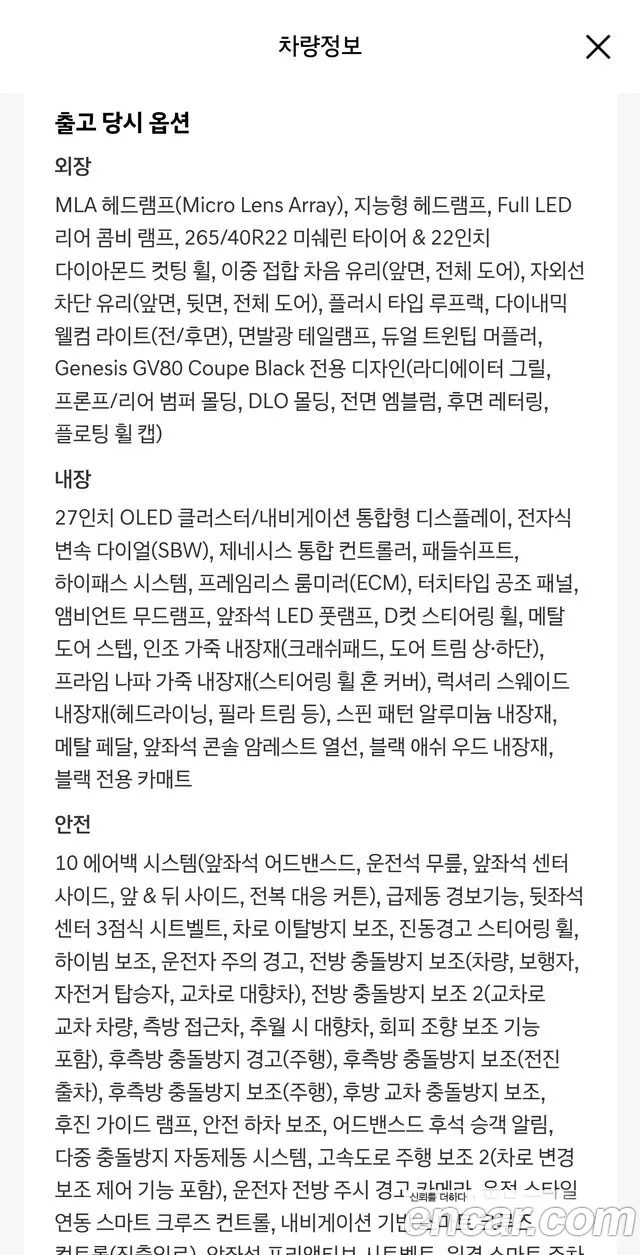Close the 차량정보 panel
The height and width of the screenshot is (1255, 640).
(x=598, y=46)
